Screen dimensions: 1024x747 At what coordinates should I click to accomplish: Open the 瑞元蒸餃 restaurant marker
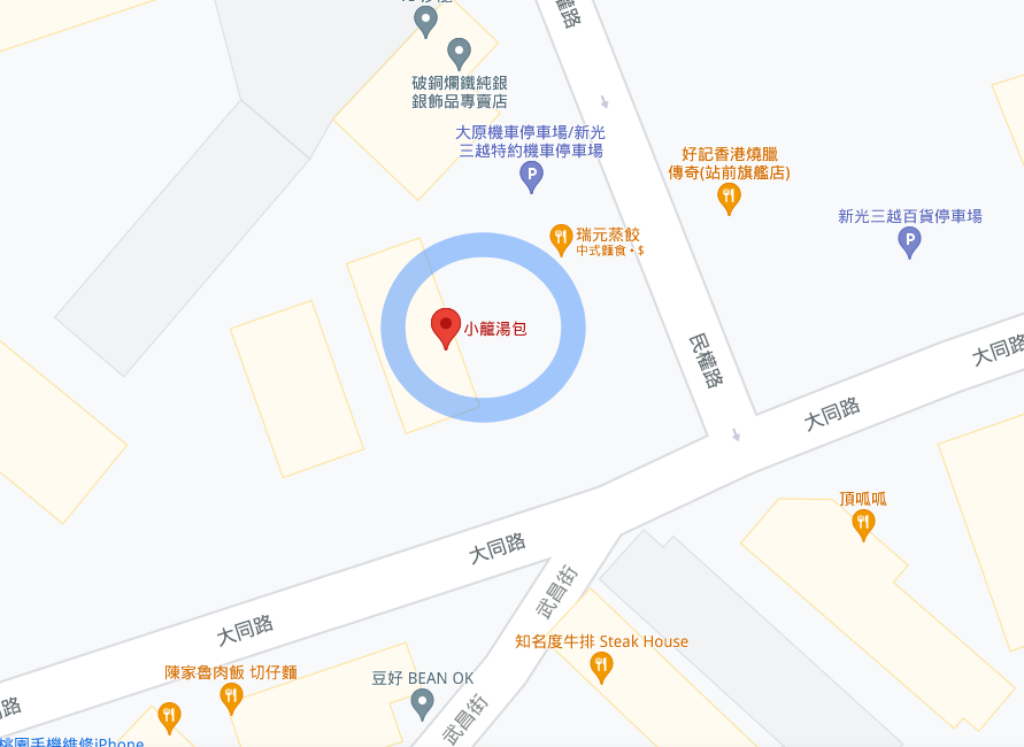pyautogui.click(x=561, y=238)
